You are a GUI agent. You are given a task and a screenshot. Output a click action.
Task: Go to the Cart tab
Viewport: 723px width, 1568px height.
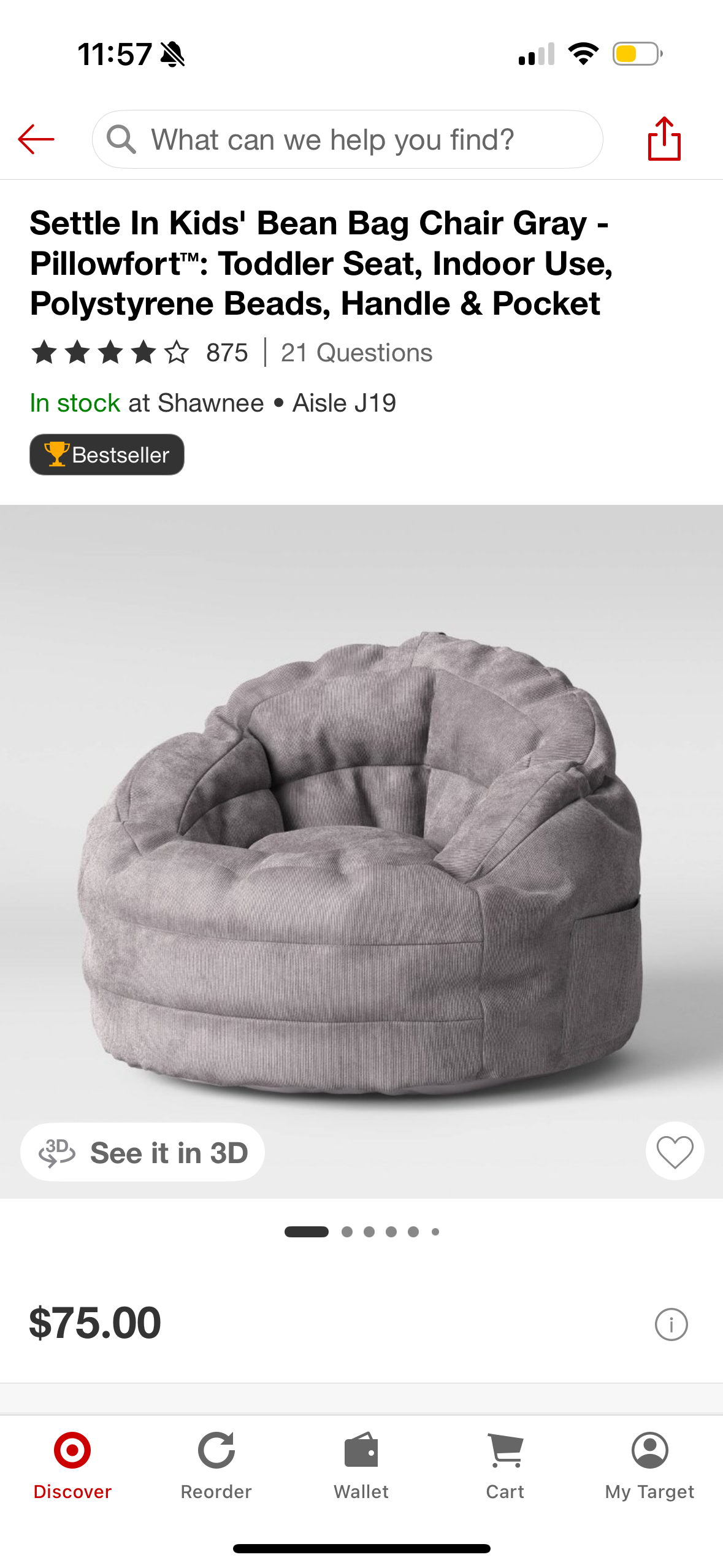(x=505, y=1465)
